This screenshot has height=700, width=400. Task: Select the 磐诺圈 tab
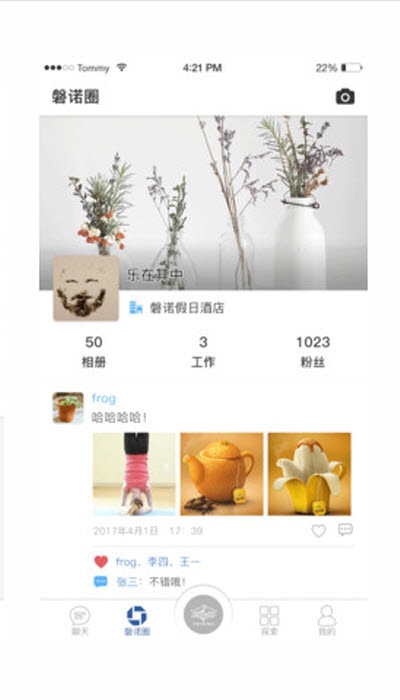137,621
